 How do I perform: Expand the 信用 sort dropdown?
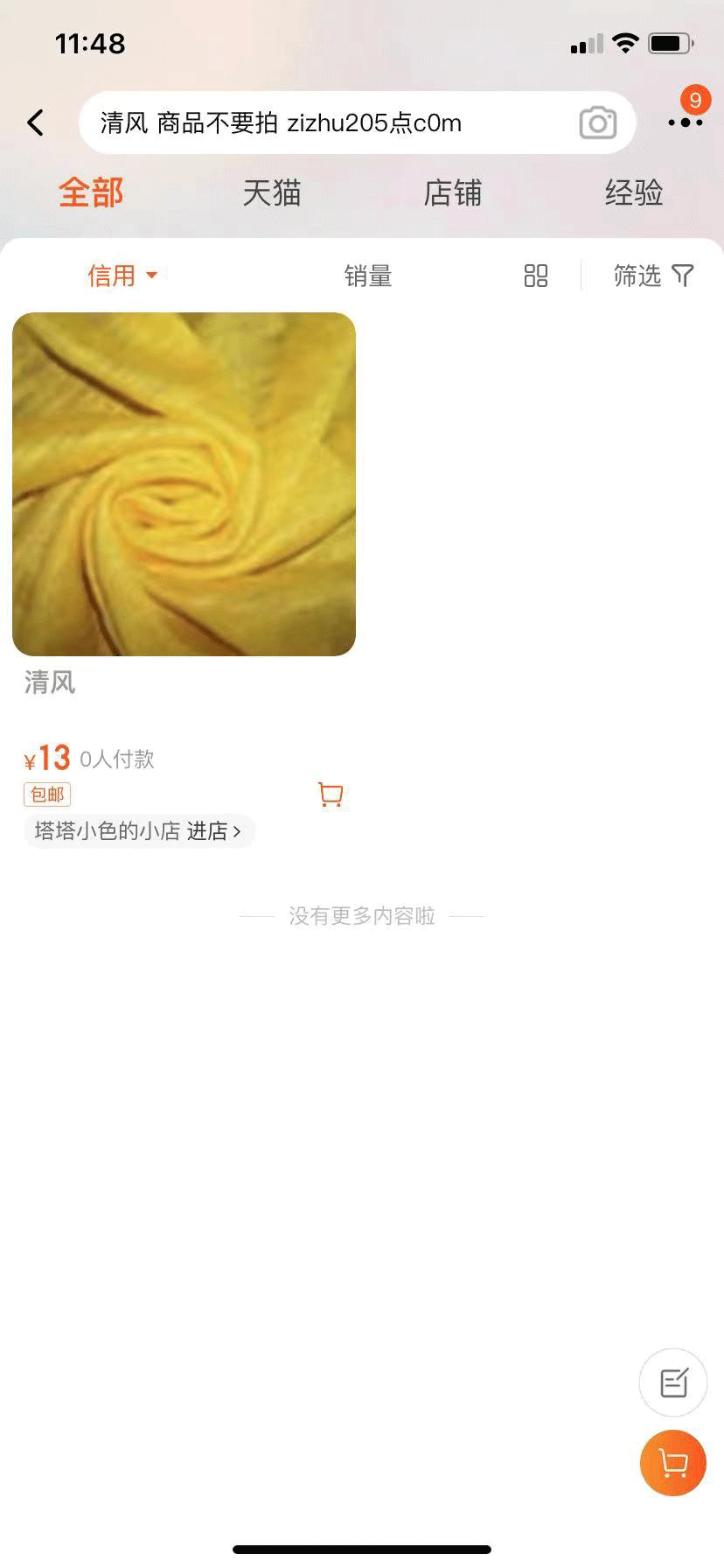122,276
